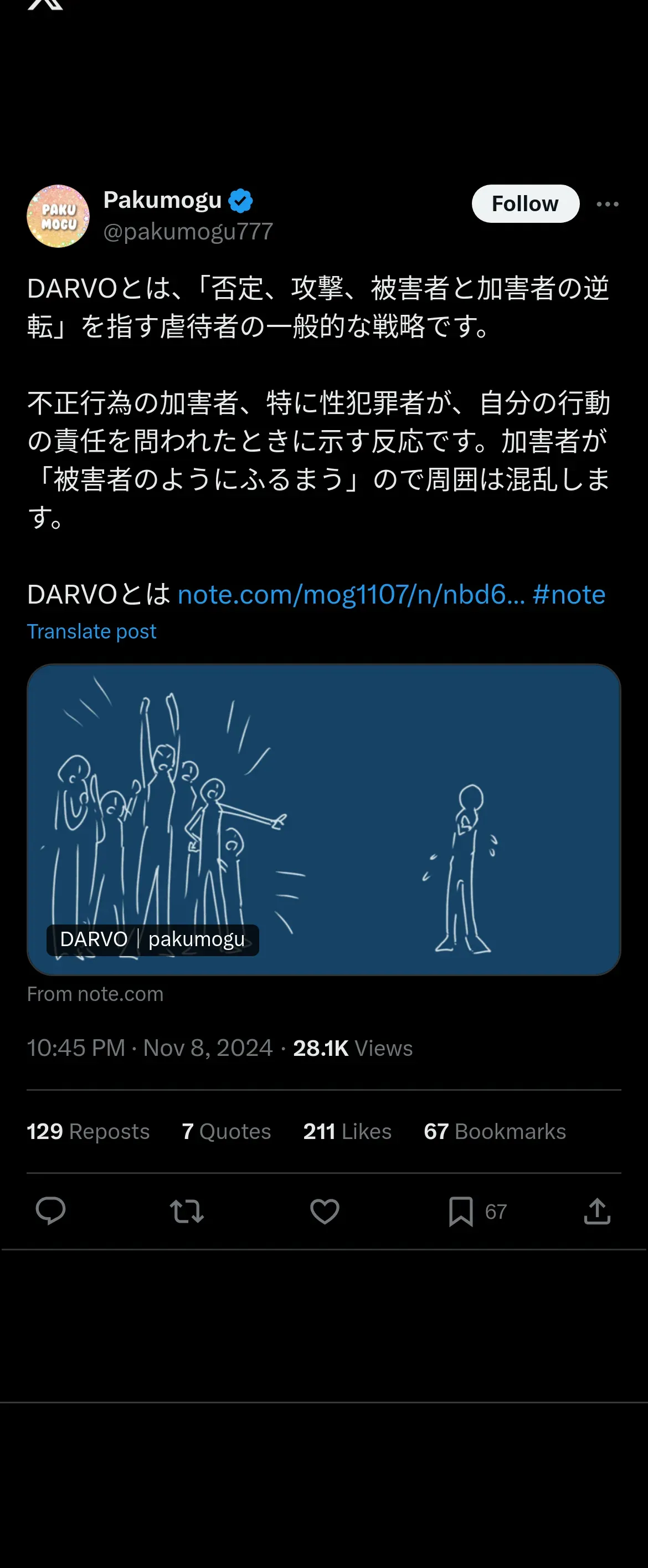Bookmark this post
Viewport: 648px width, 1568px height.
[461, 1211]
